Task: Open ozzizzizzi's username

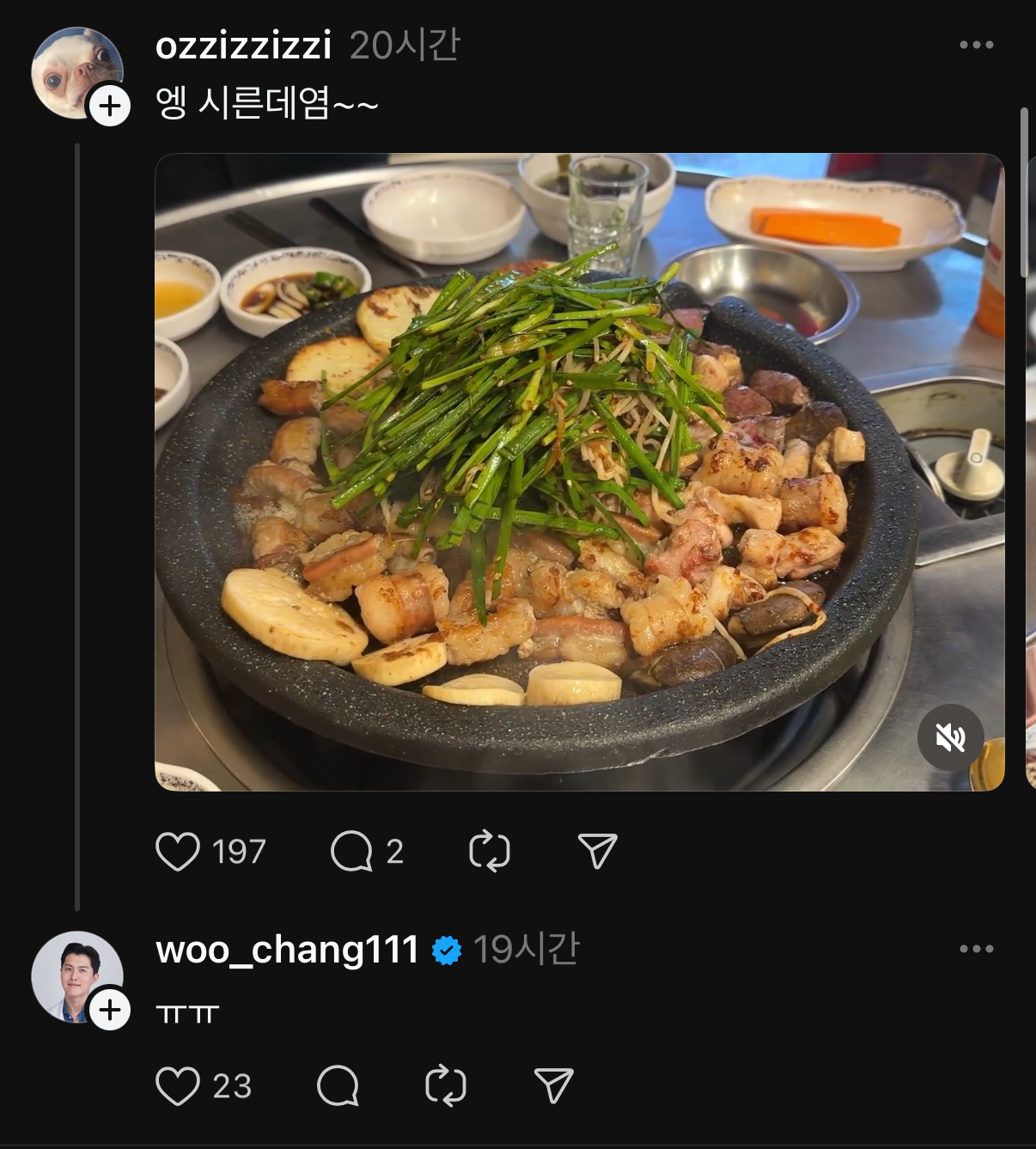Action: pyautogui.click(x=243, y=47)
